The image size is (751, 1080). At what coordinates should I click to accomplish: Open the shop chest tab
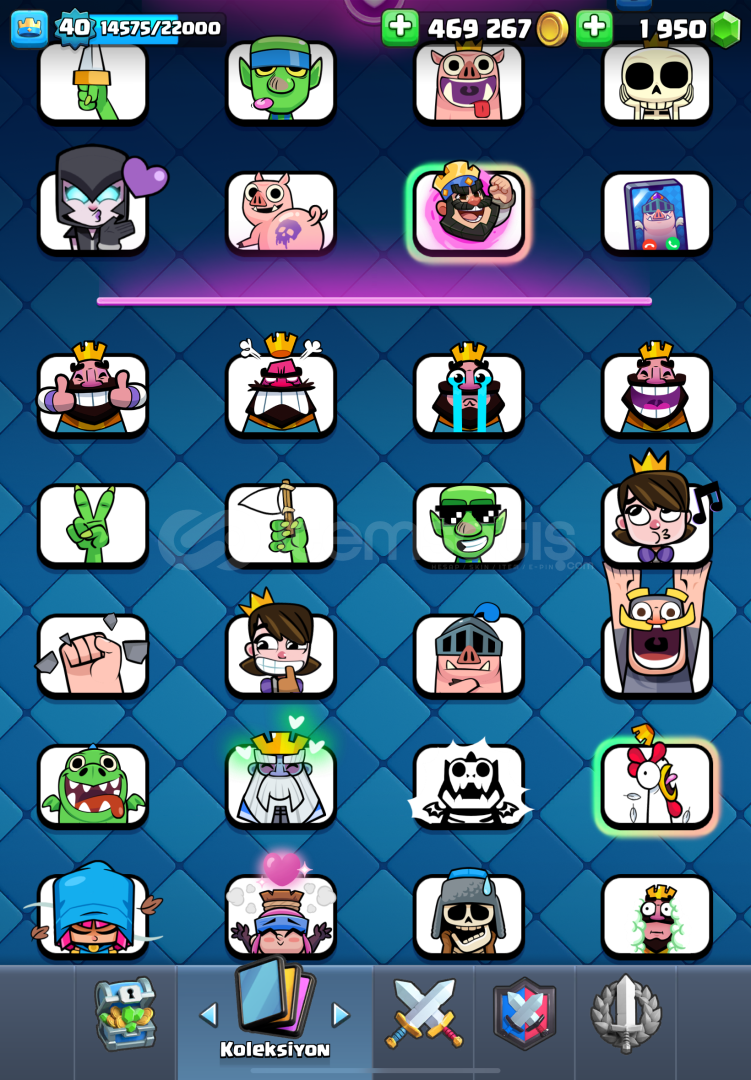click(126, 1014)
